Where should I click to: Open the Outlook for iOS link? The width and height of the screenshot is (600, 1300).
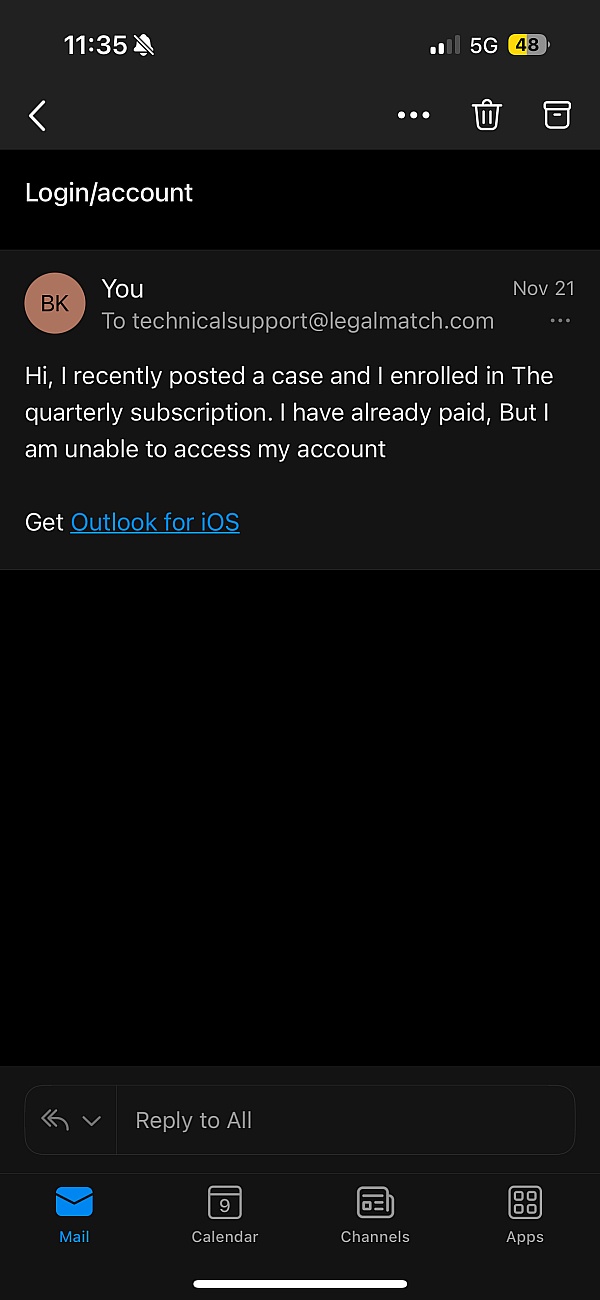(x=155, y=522)
